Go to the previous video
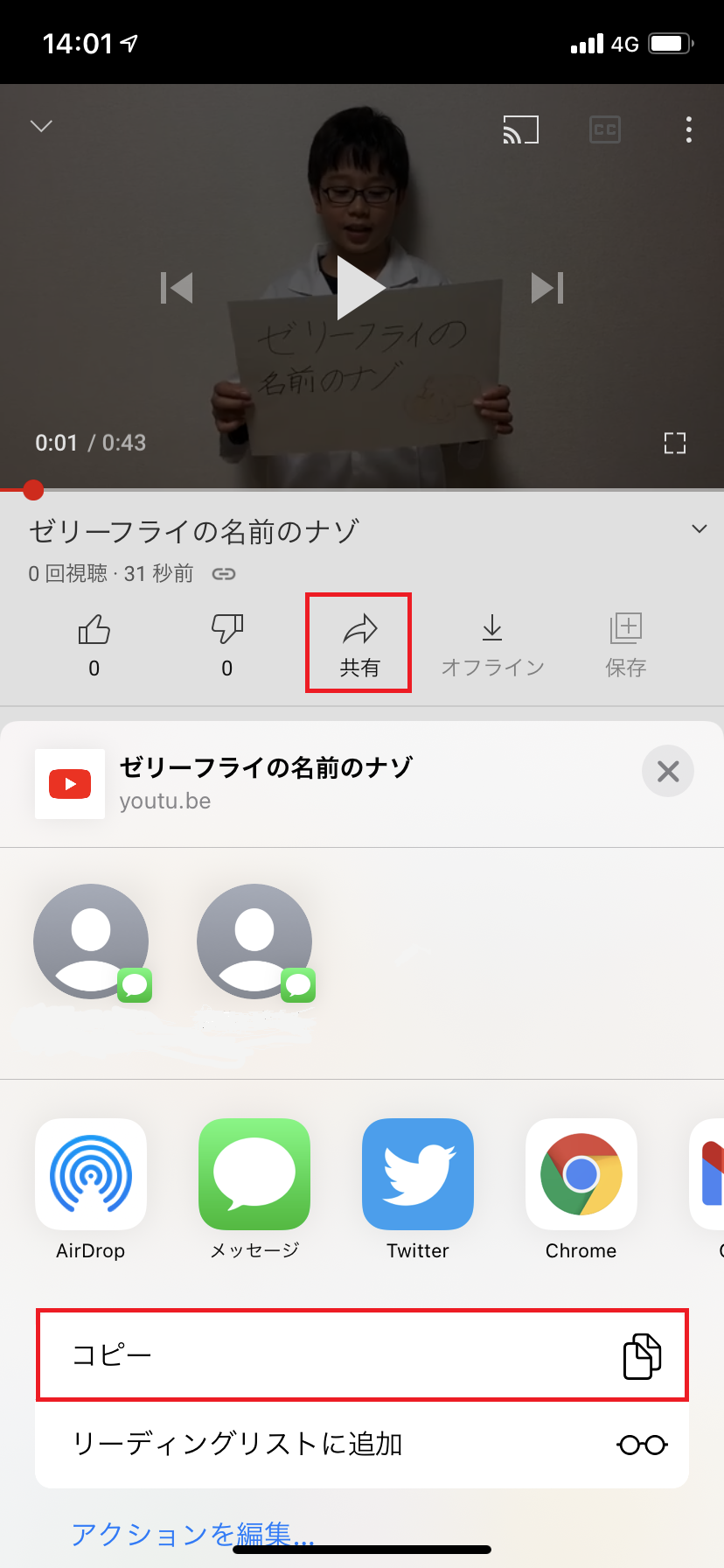Screen dimensions: 724x1568 (x=177, y=287)
